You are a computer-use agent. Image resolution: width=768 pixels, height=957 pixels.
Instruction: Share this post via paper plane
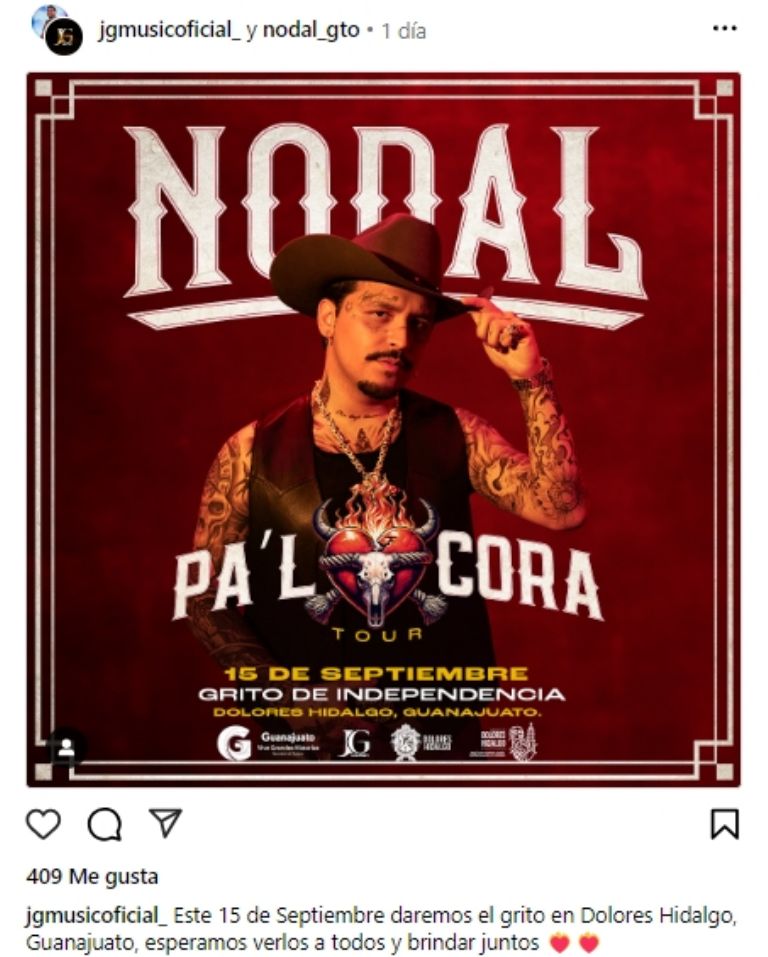click(165, 822)
